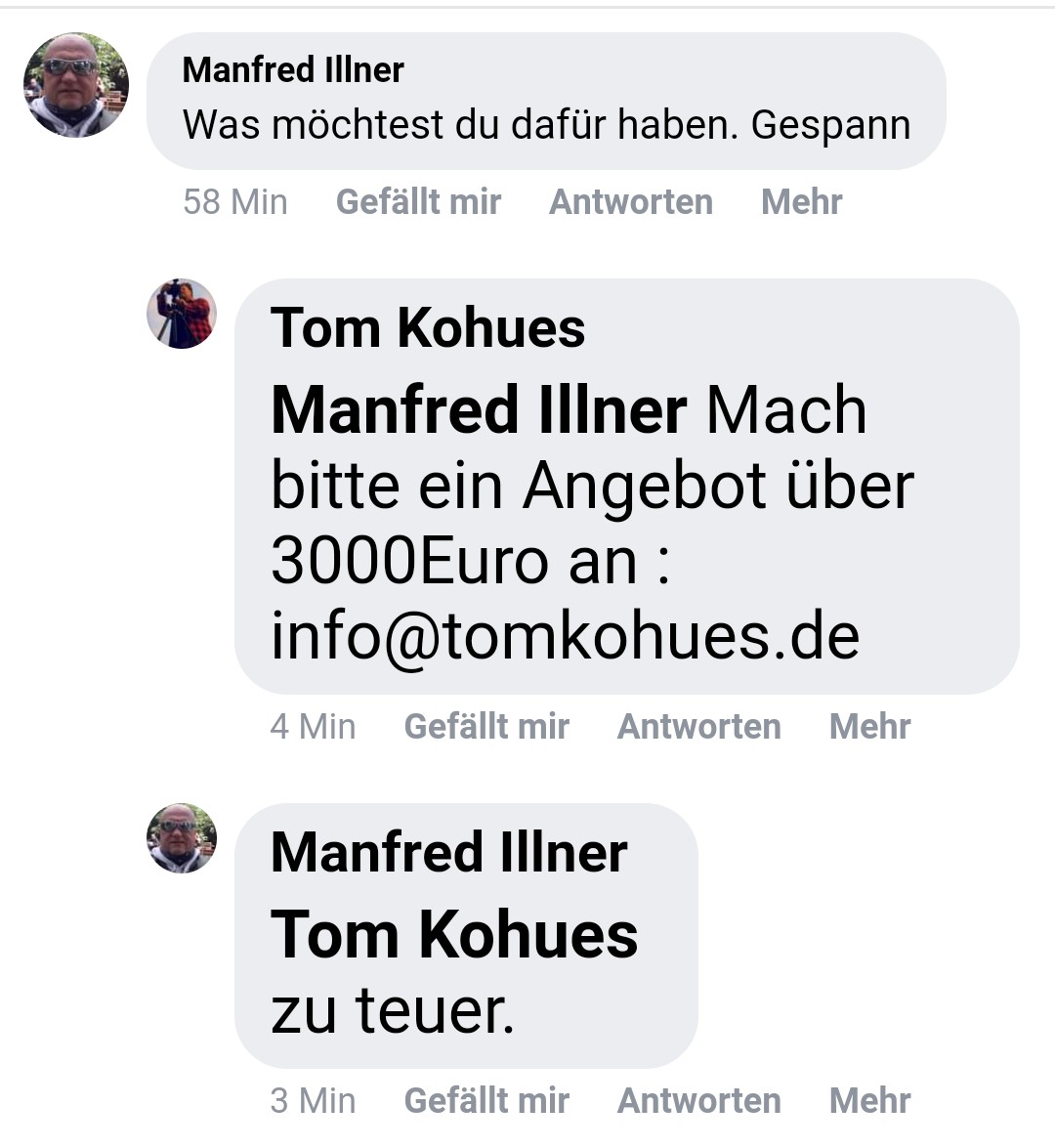Open Tom Kohues' profile picture

click(x=182, y=314)
